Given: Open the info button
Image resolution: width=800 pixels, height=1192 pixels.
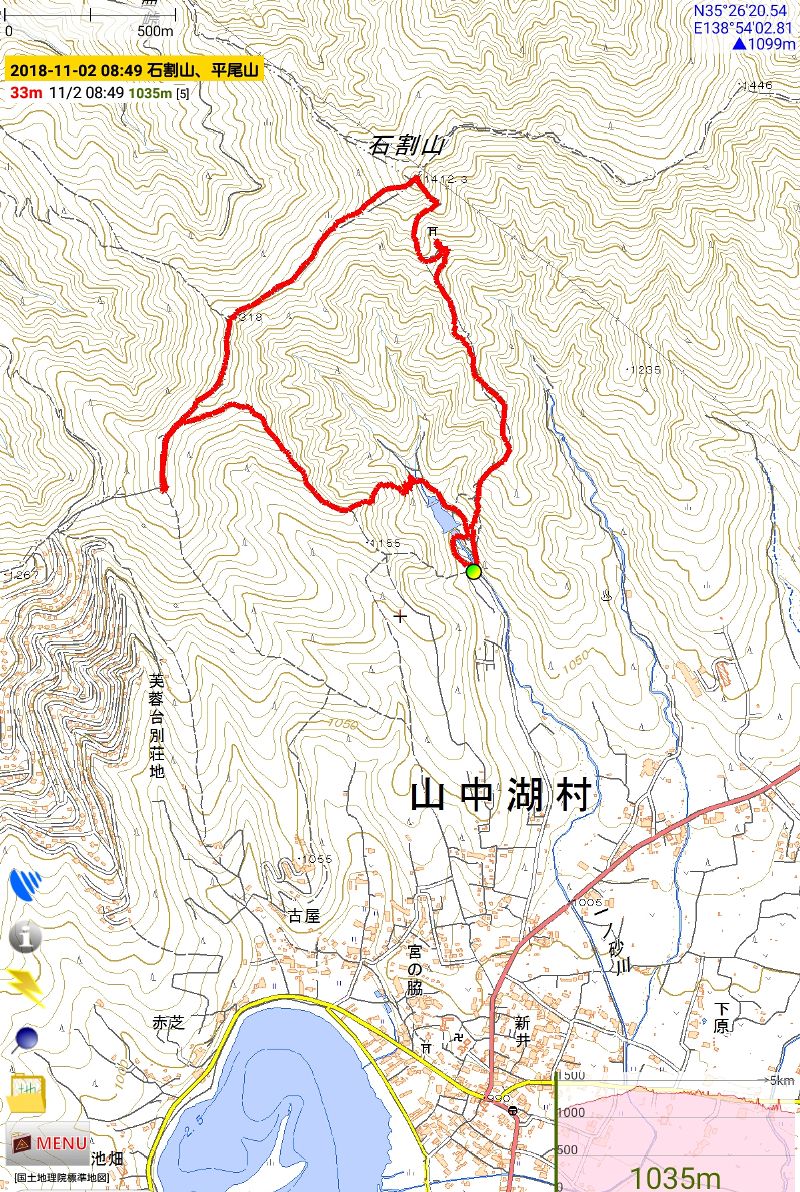Looking at the screenshot, I should (24, 936).
